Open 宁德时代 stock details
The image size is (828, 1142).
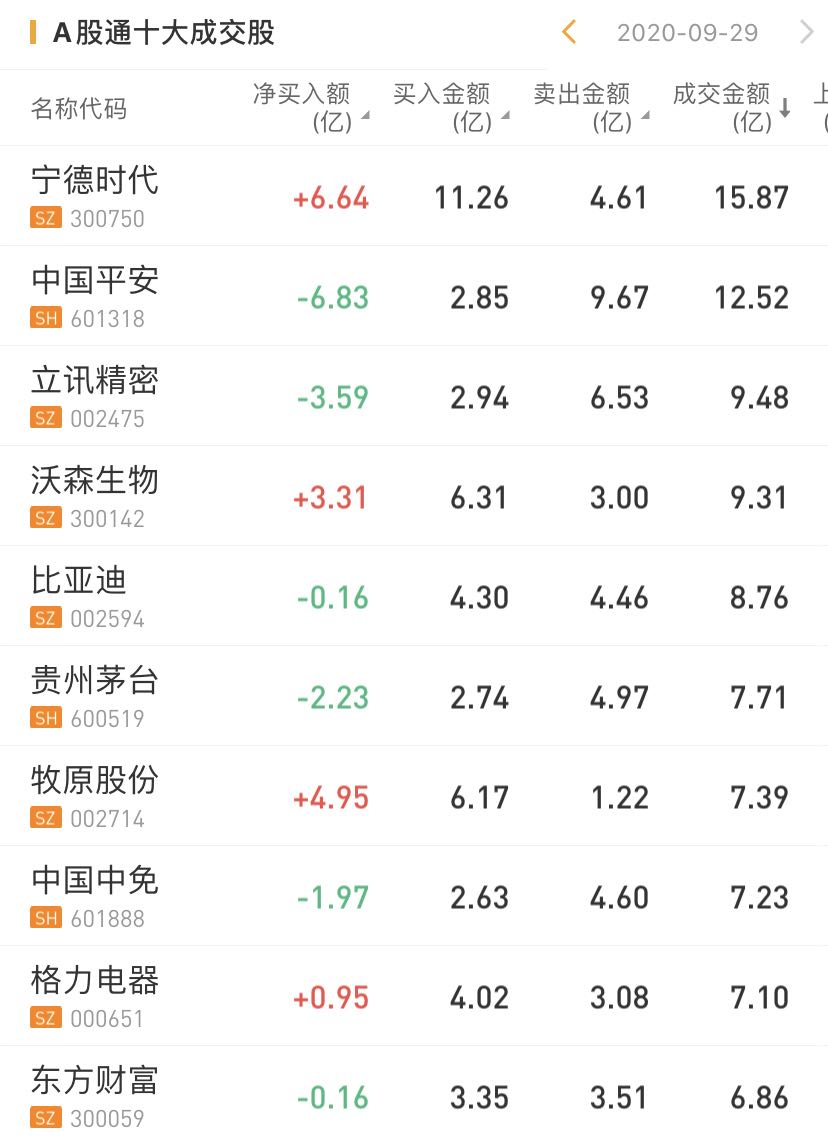click(95, 196)
